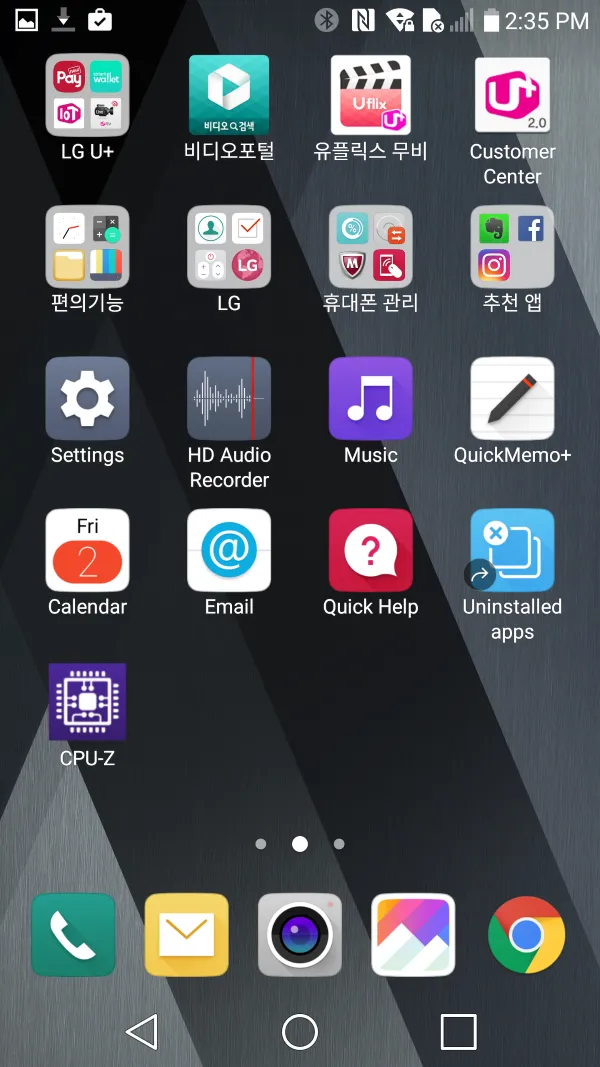Open the 추천 앱 folder
Image resolution: width=600 pixels, height=1067 pixels.
point(512,248)
